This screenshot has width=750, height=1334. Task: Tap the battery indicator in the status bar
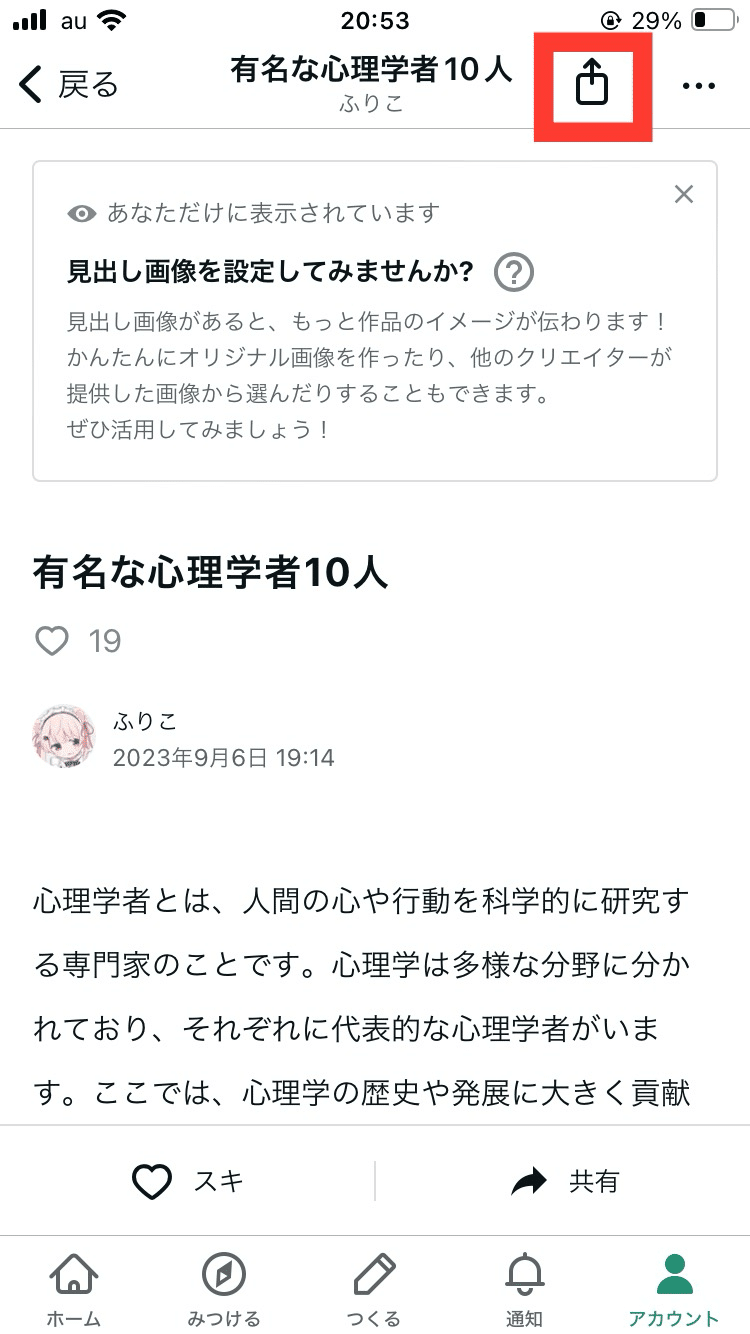(x=713, y=18)
